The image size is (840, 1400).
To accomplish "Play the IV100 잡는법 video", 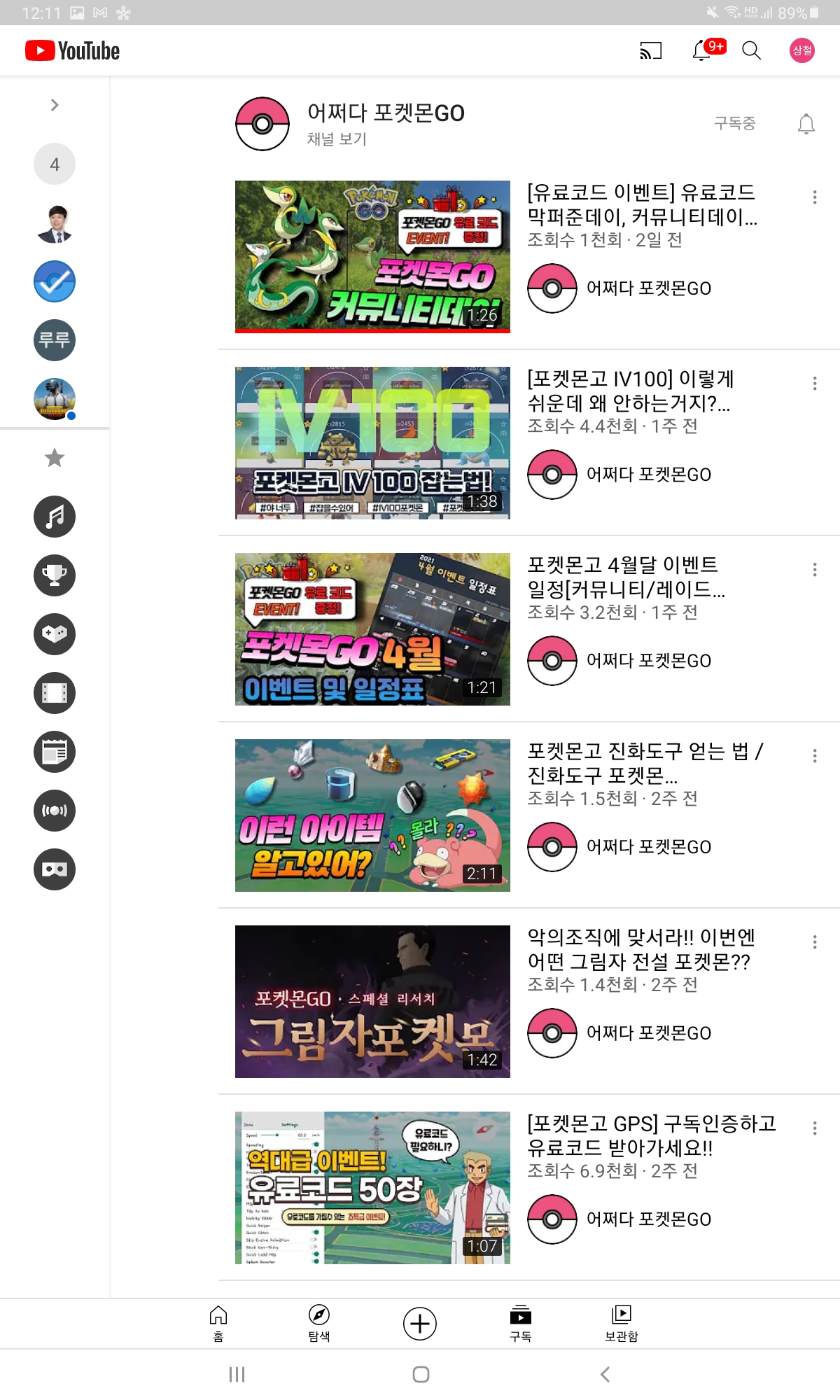I will (372, 442).
